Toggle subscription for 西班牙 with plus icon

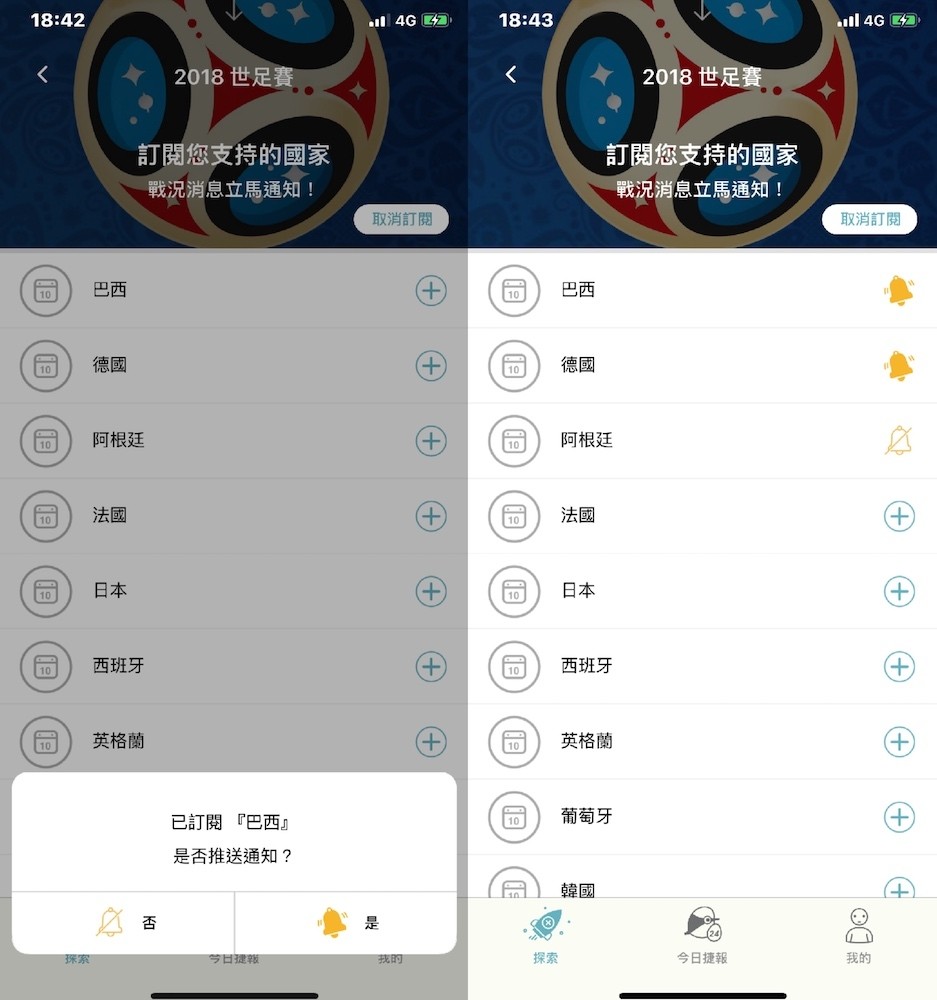tap(899, 666)
